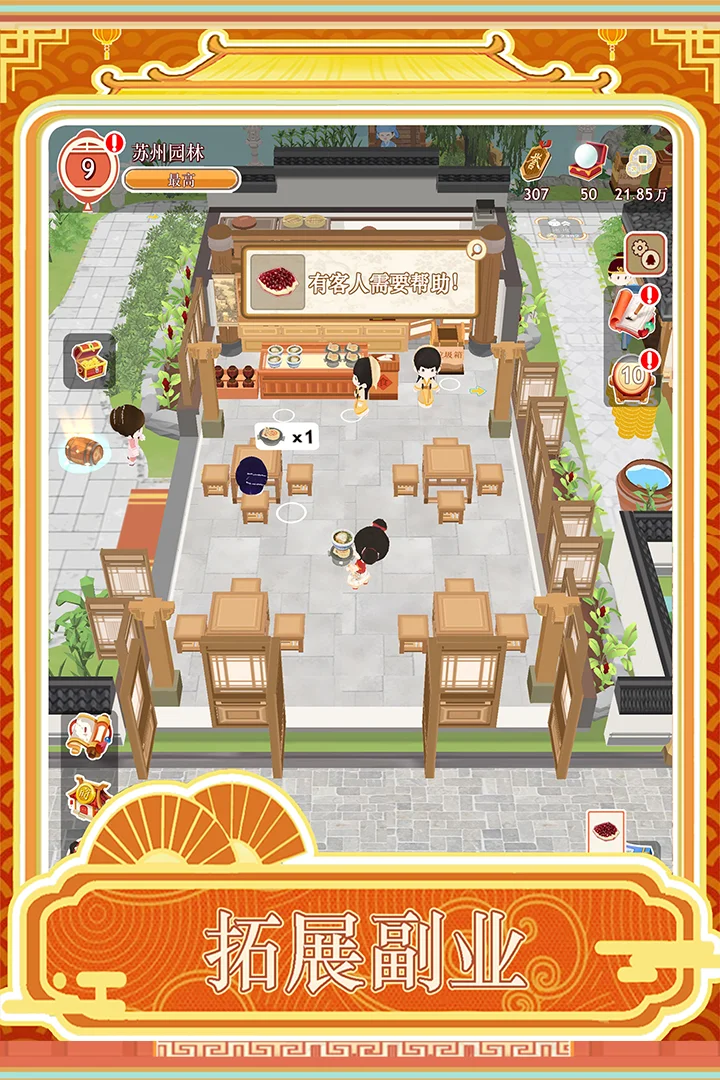Open the magnifier on the notice banner
The height and width of the screenshot is (1080, 720).
(x=478, y=248)
